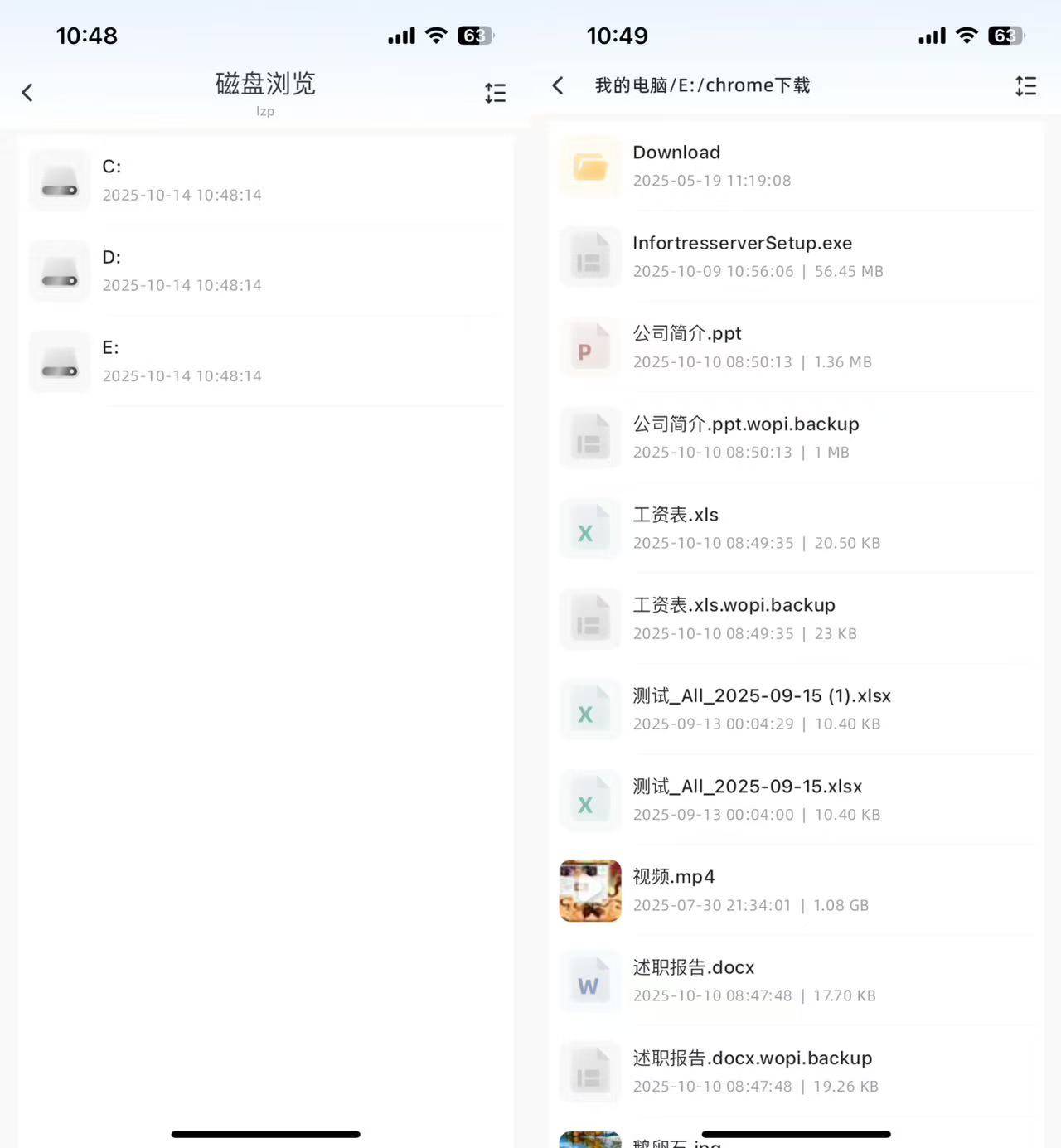Open 工资表.xls.wopi.backup file
This screenshot has height=1148, width=1061.
point(794,618)
